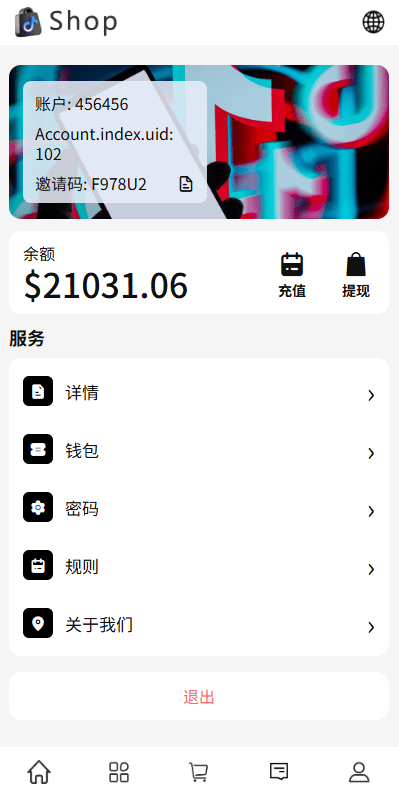This screenshot has width=399, height=796.
Task: Open the 密码 password settings
Action: [x=199, y=508]
